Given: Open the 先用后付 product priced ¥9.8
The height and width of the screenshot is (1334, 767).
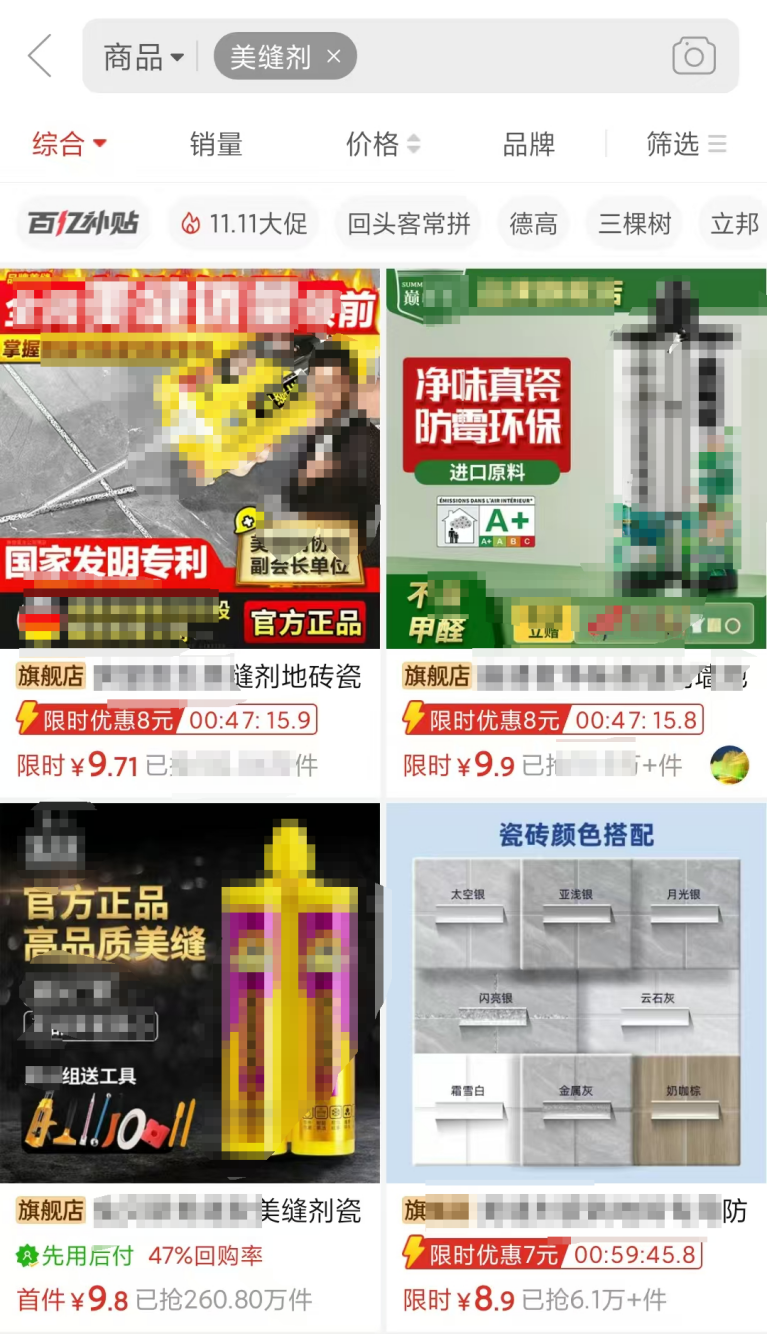Looking at the screenshot, I should click(x=190, y=992).
